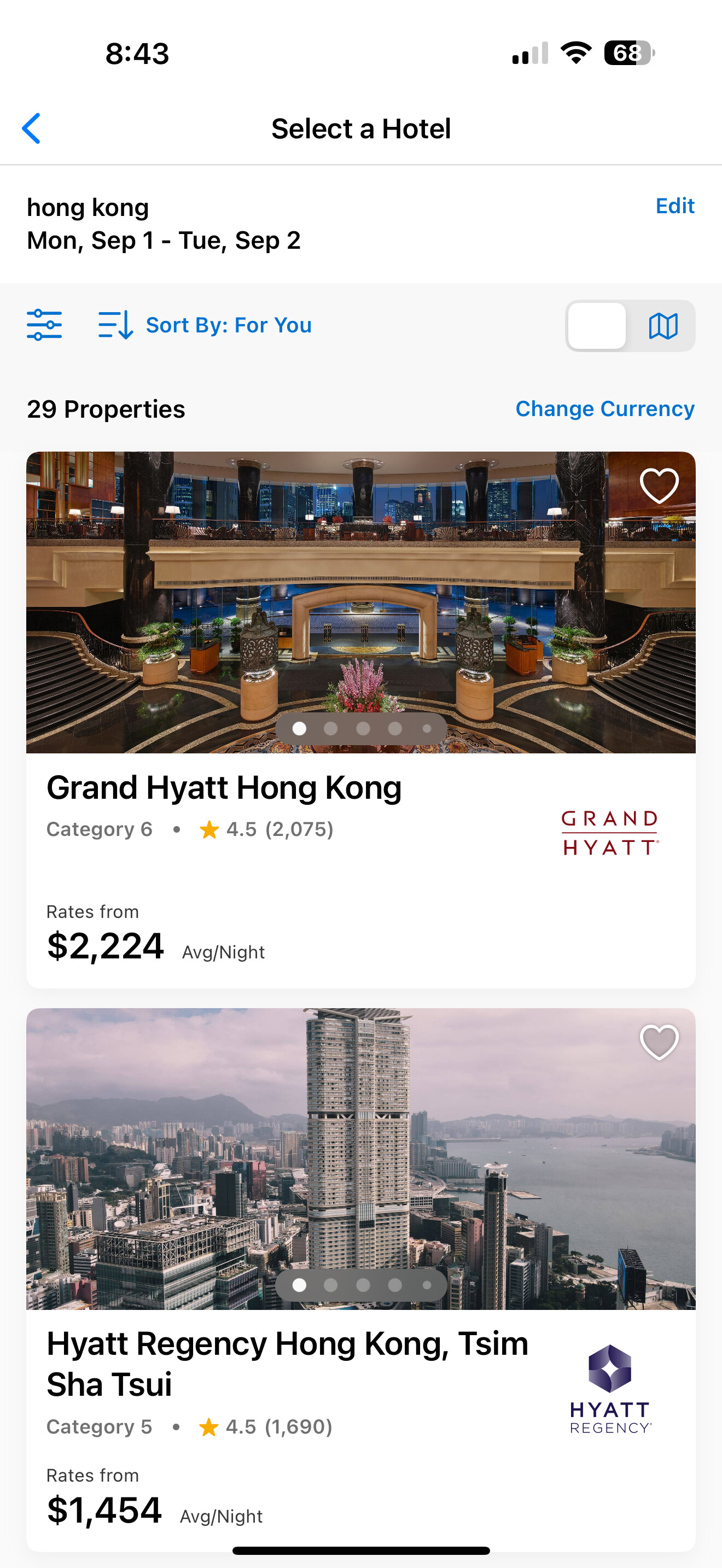Switch to map view

pyautogui.click(x=662, y=326)
